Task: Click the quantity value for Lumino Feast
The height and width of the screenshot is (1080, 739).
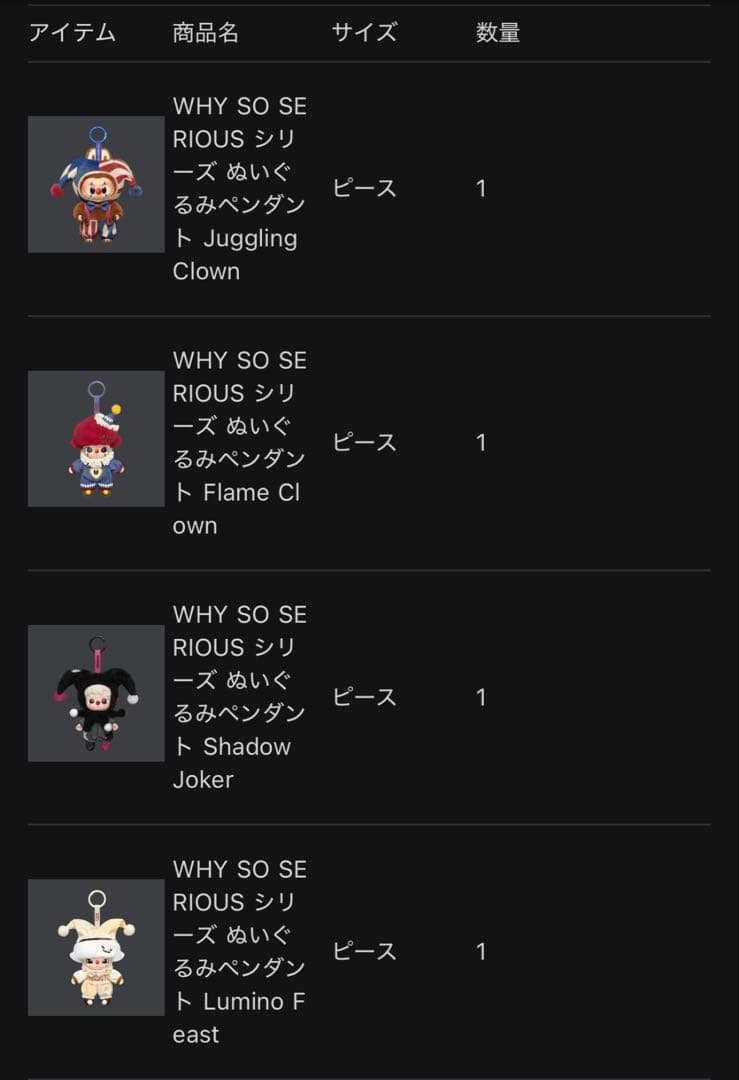Action: click(x=480, y=950)
